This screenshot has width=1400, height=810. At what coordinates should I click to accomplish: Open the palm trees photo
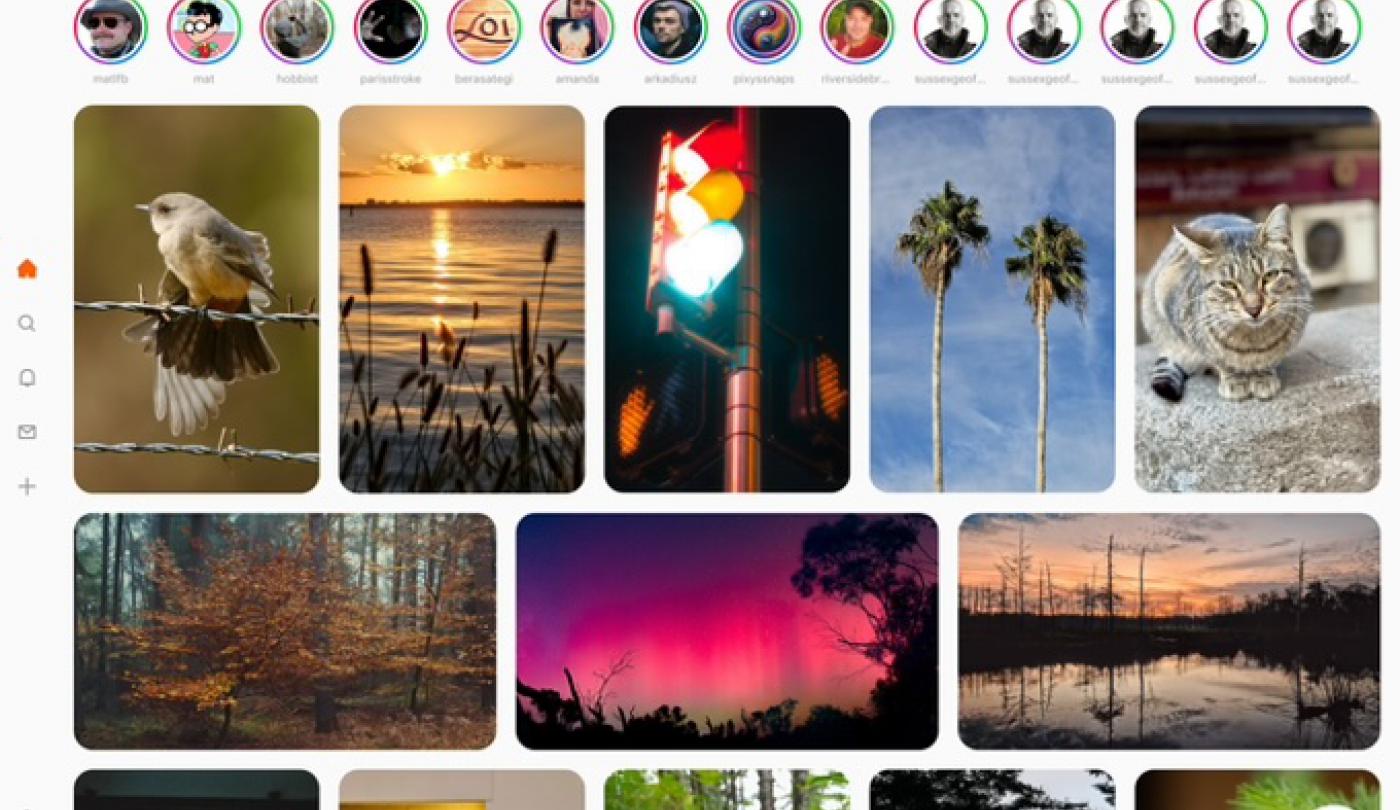click(992, 299)
